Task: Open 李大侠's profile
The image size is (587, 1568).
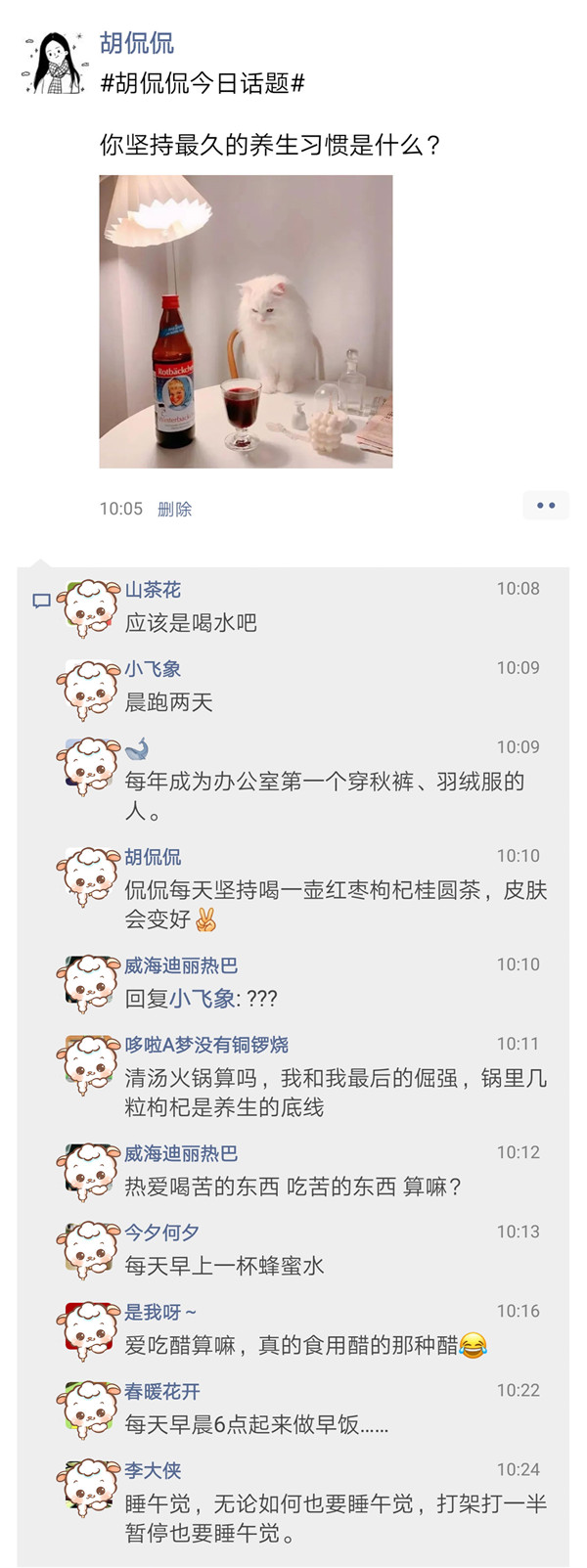Action: [153, 1470]
